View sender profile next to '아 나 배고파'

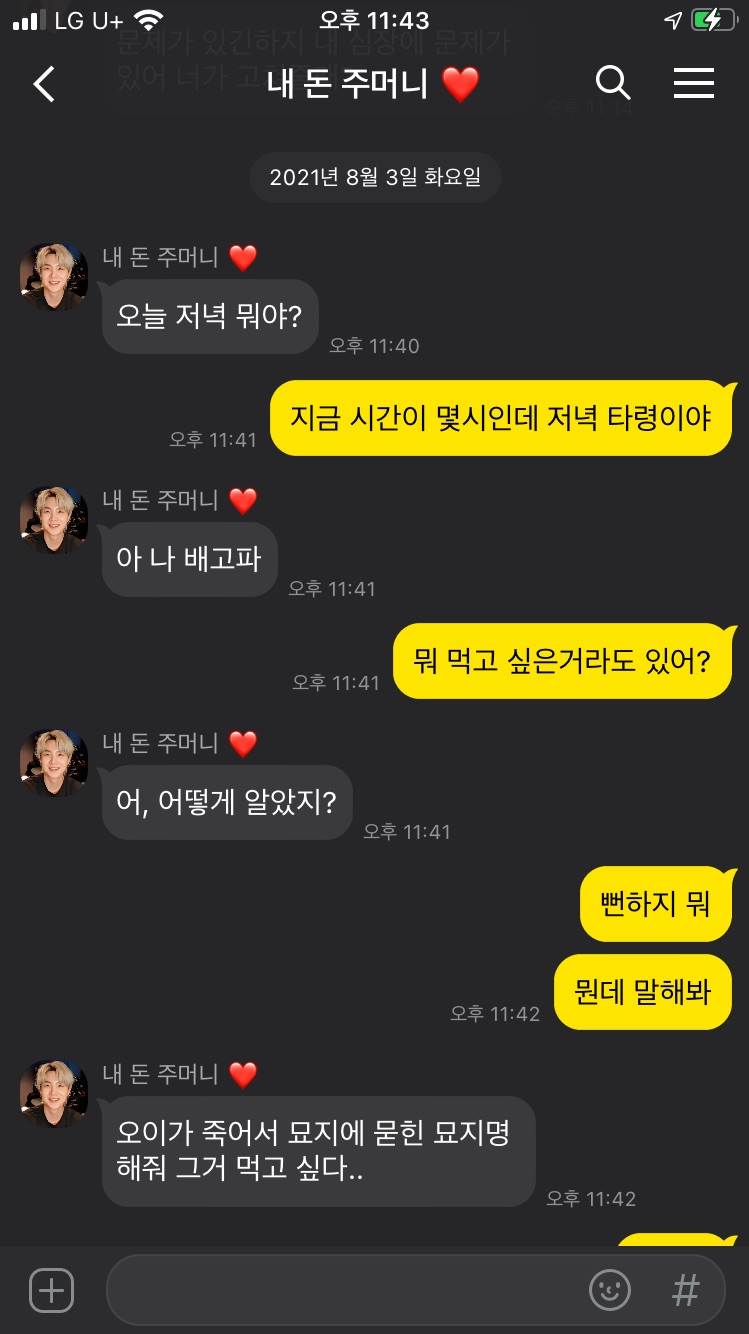54,520
